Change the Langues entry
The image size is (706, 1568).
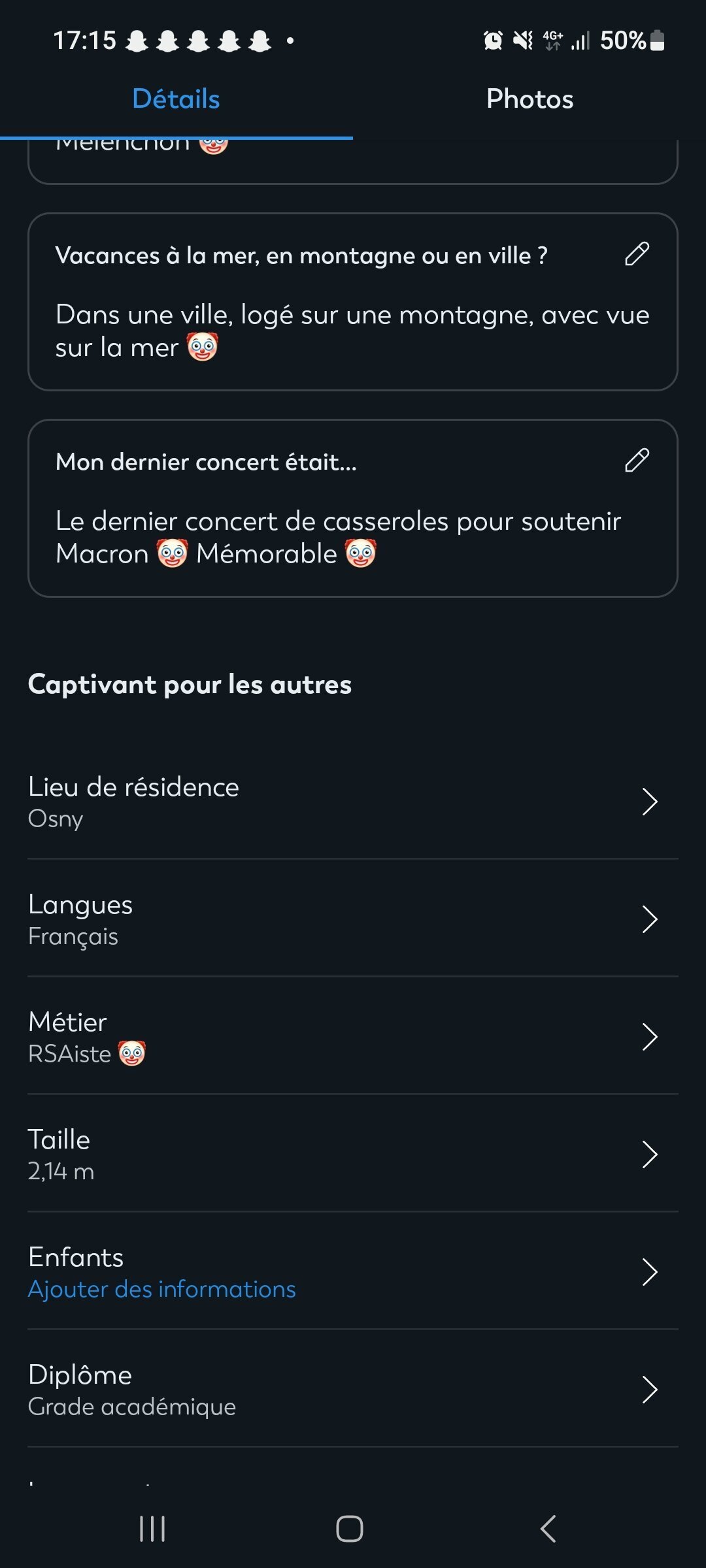pyautogui.click(x=353, y=919)
